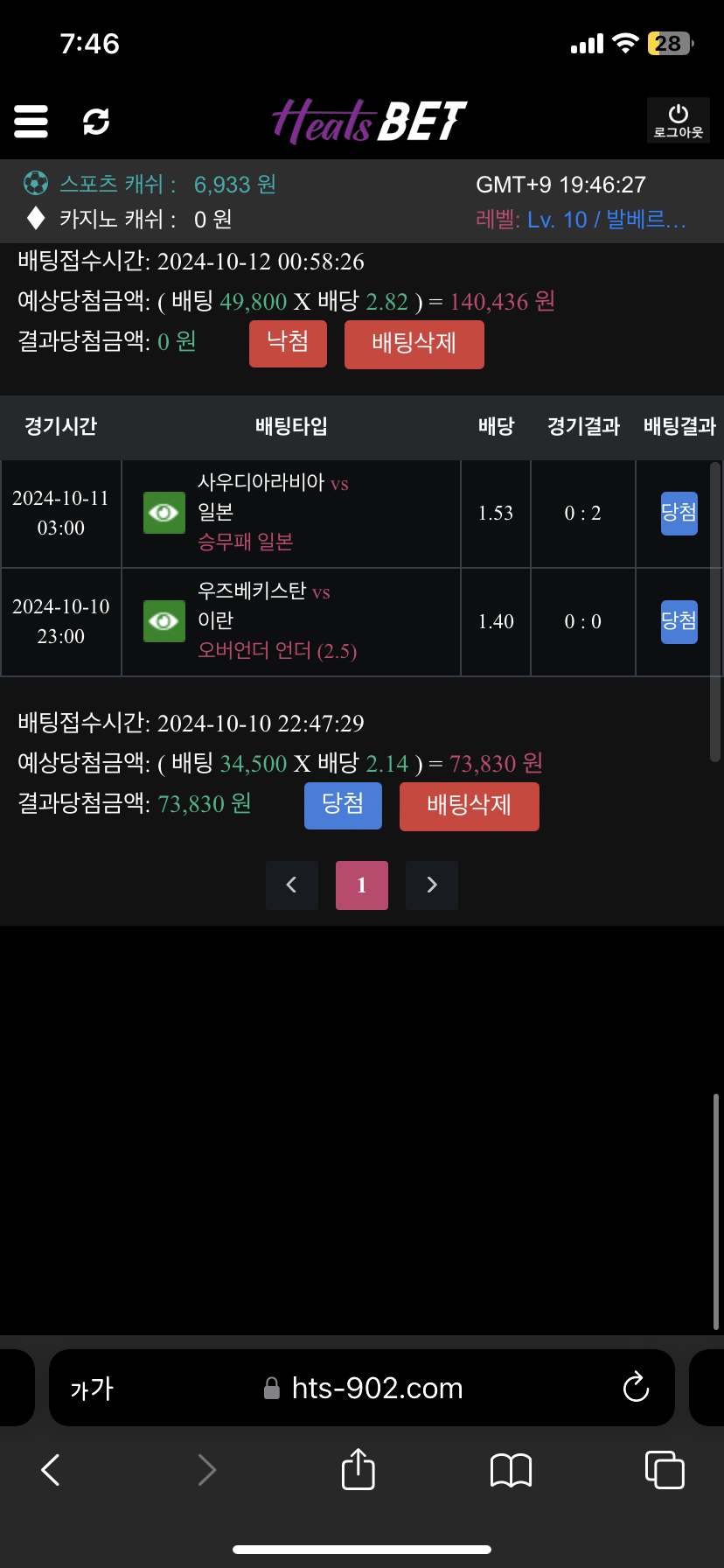This screenshot has width=724, height=1568.
Task: Go back in Safari
Action: [51, 1470]
